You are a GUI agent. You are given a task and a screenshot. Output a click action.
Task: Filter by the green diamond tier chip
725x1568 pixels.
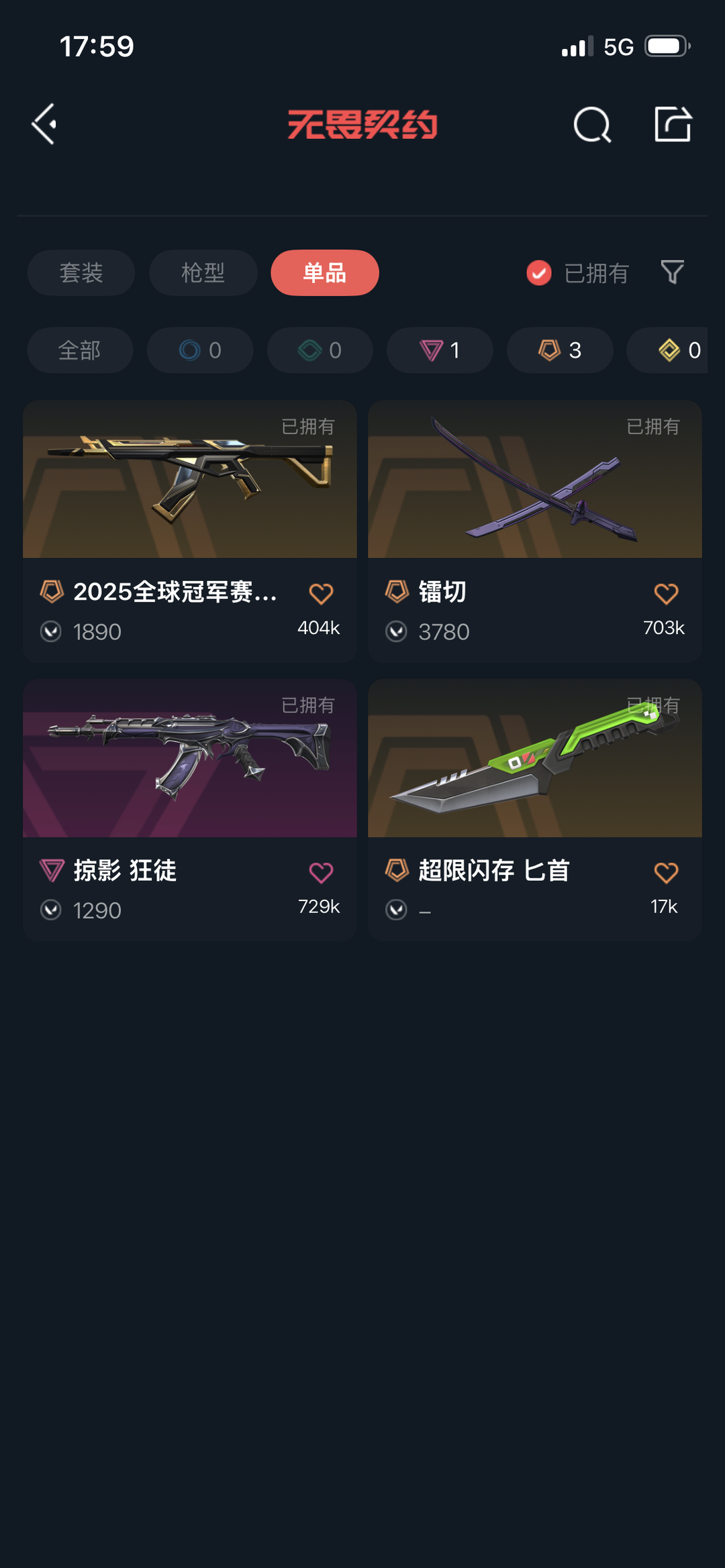(320, 350)
